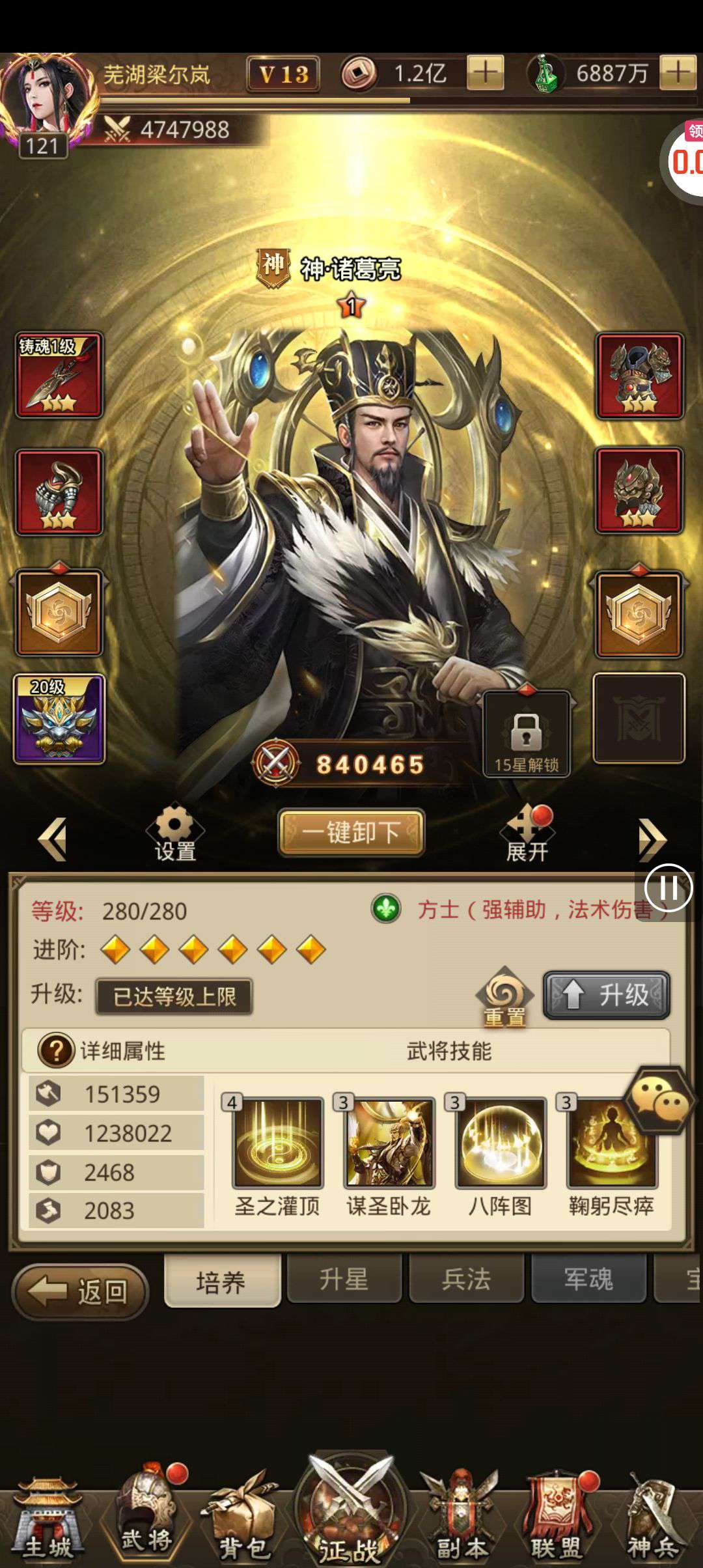Viewport: 703px width, 1568px height.
Task: Tap the 重置 reset icon
Action: tap(504, 996)
